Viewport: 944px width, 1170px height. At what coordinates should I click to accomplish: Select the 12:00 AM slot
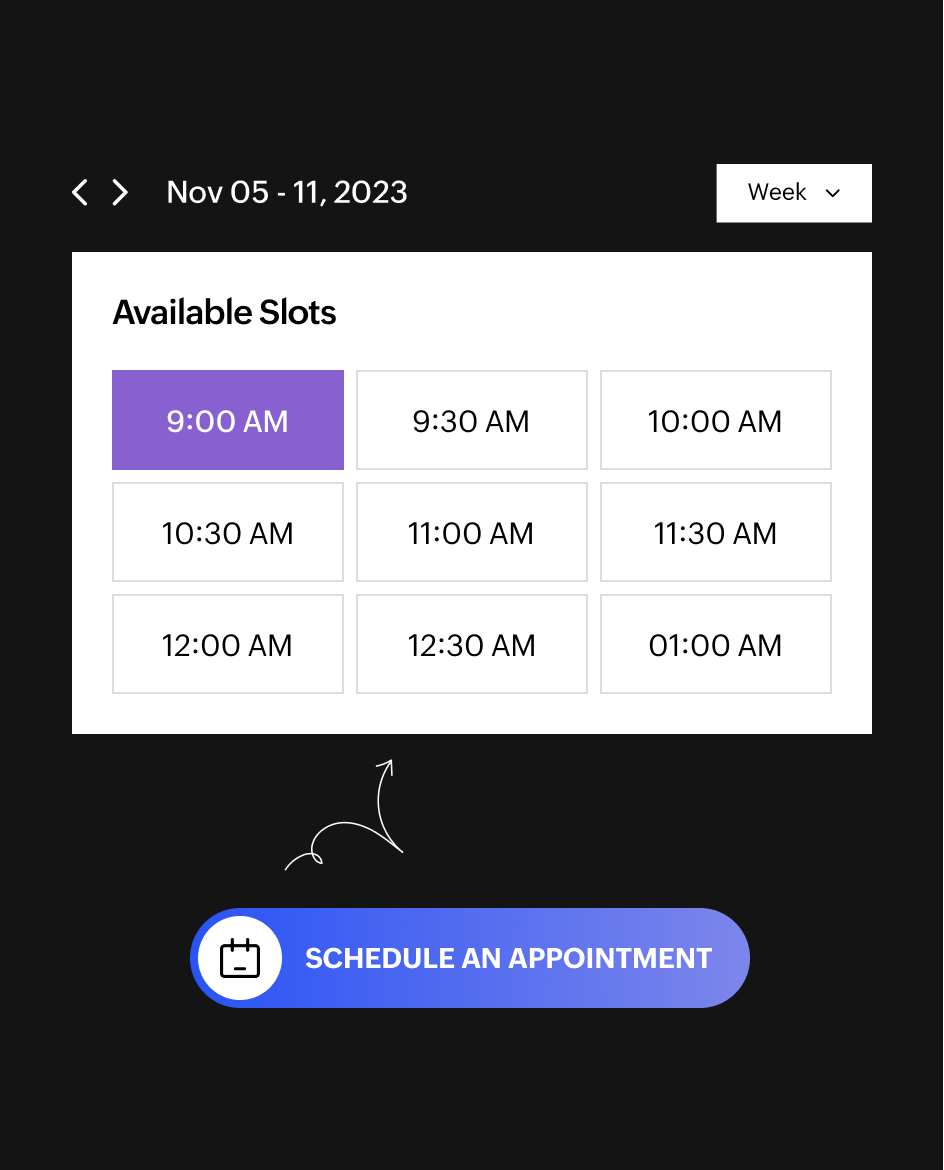(227, 644)
